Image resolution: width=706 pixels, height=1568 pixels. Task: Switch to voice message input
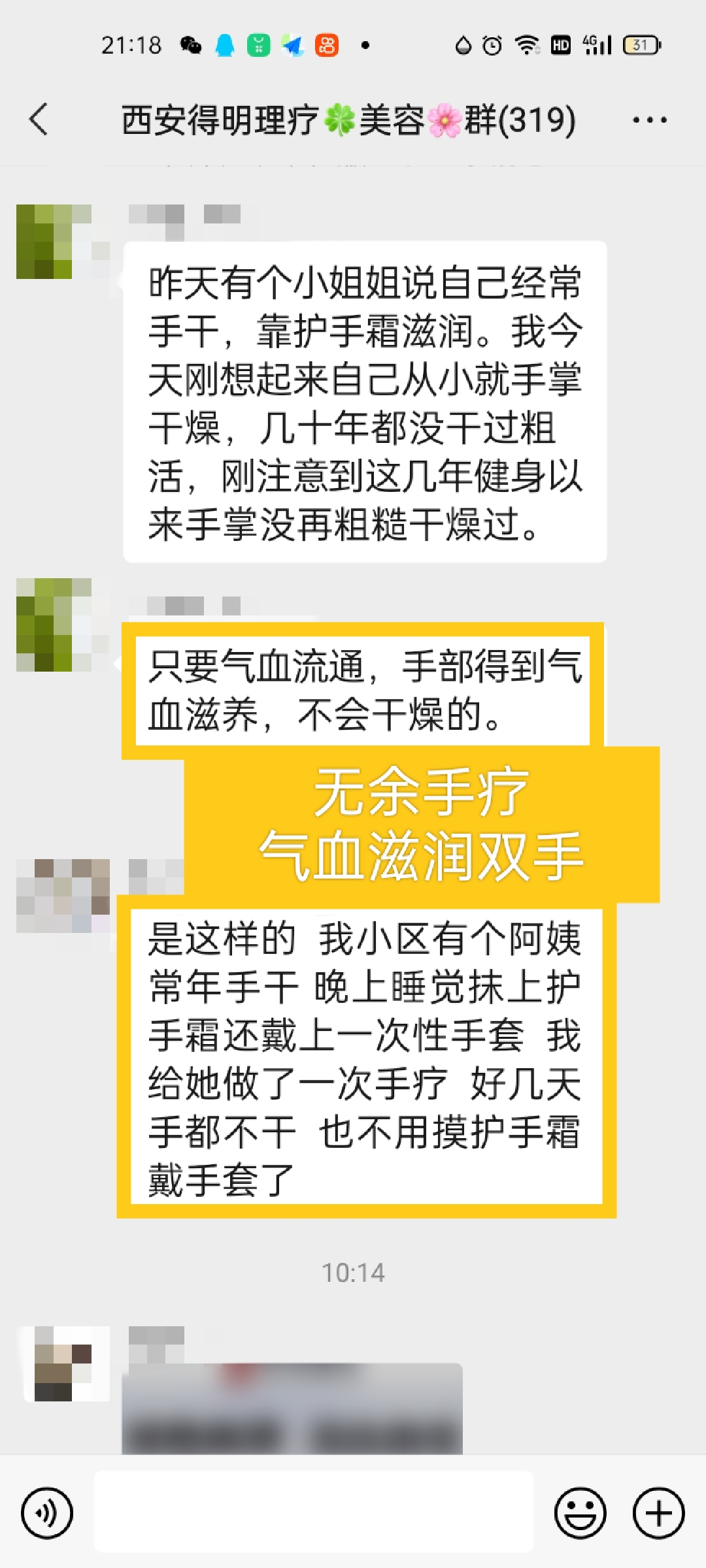tap(47, 1513)
